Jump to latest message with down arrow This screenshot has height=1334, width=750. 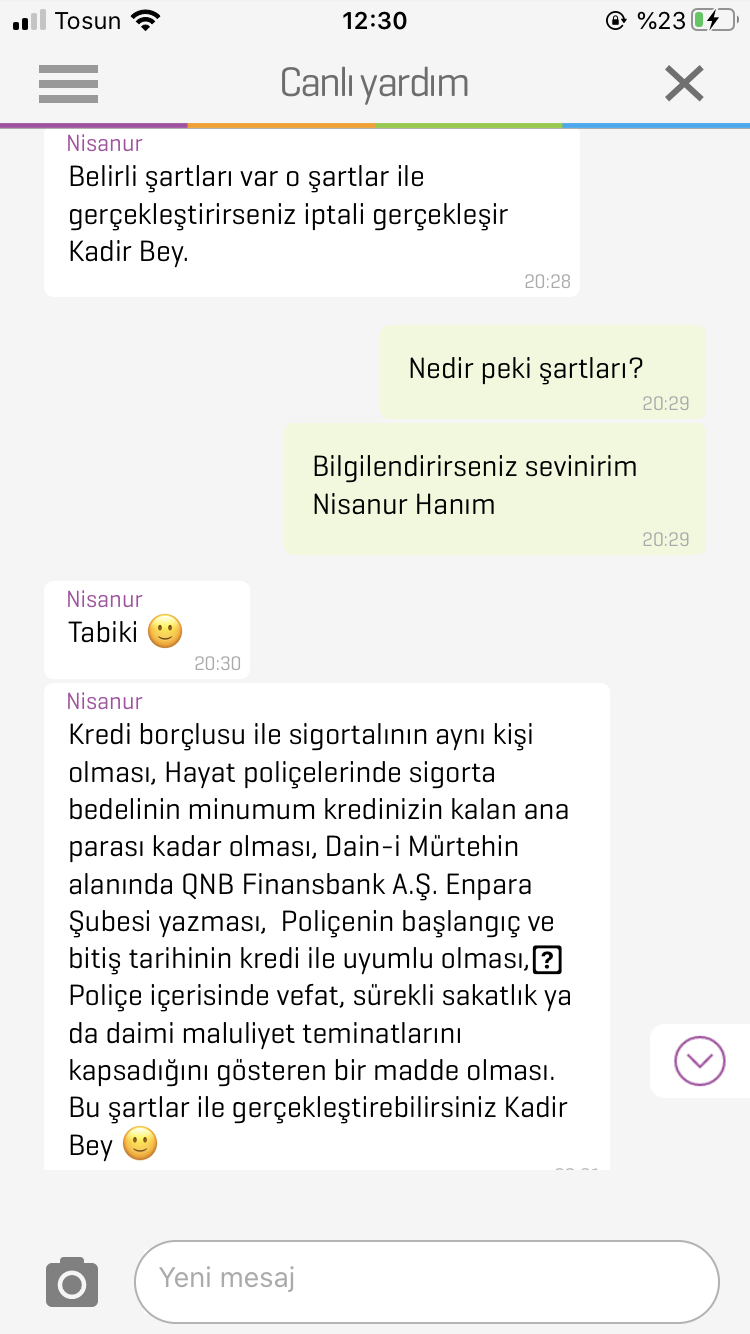point(700,1061)
